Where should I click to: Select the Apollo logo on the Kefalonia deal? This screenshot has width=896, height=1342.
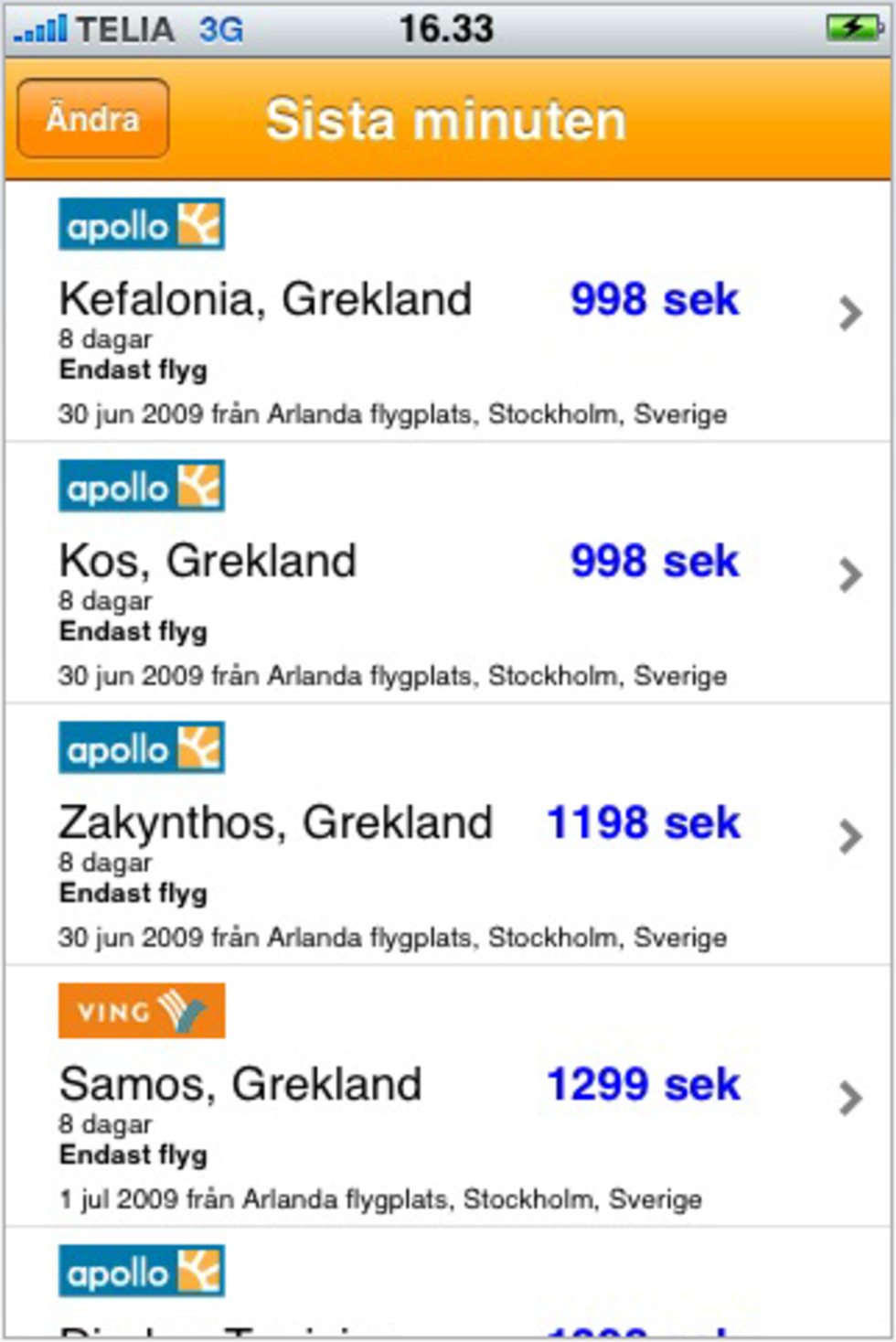(x=141, y=224)
